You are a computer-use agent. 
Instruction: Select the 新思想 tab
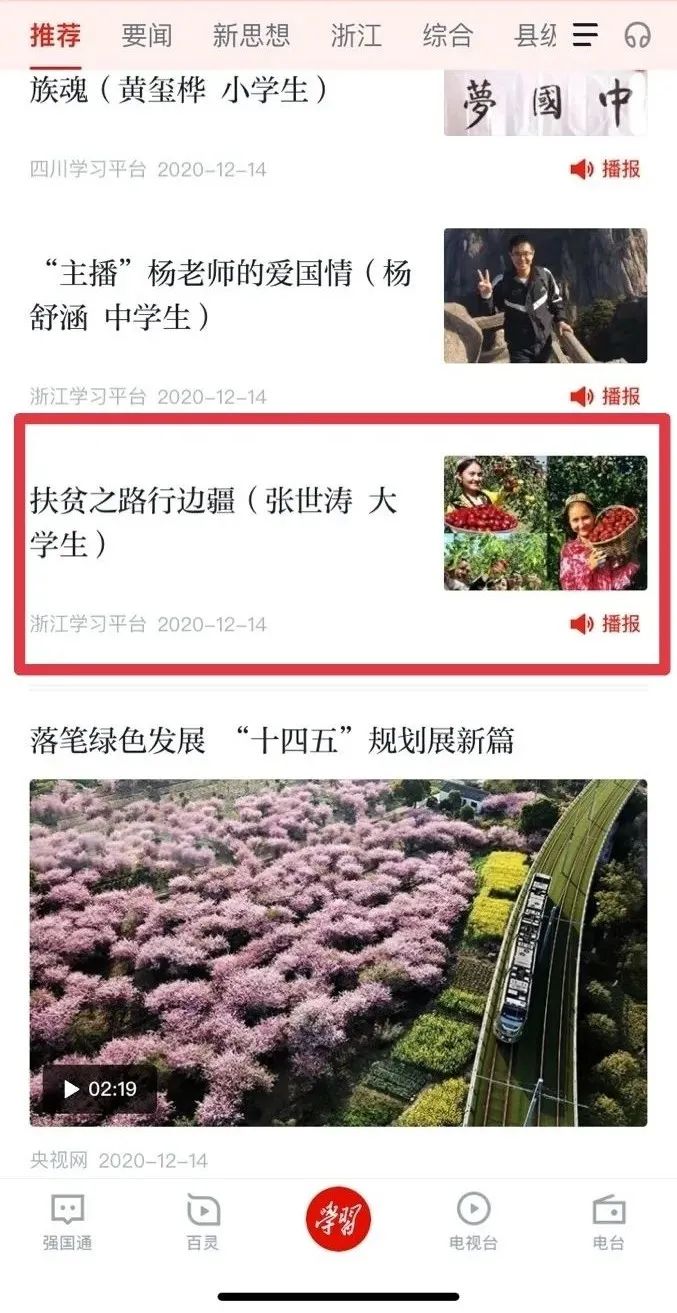[x=251, y=36]
